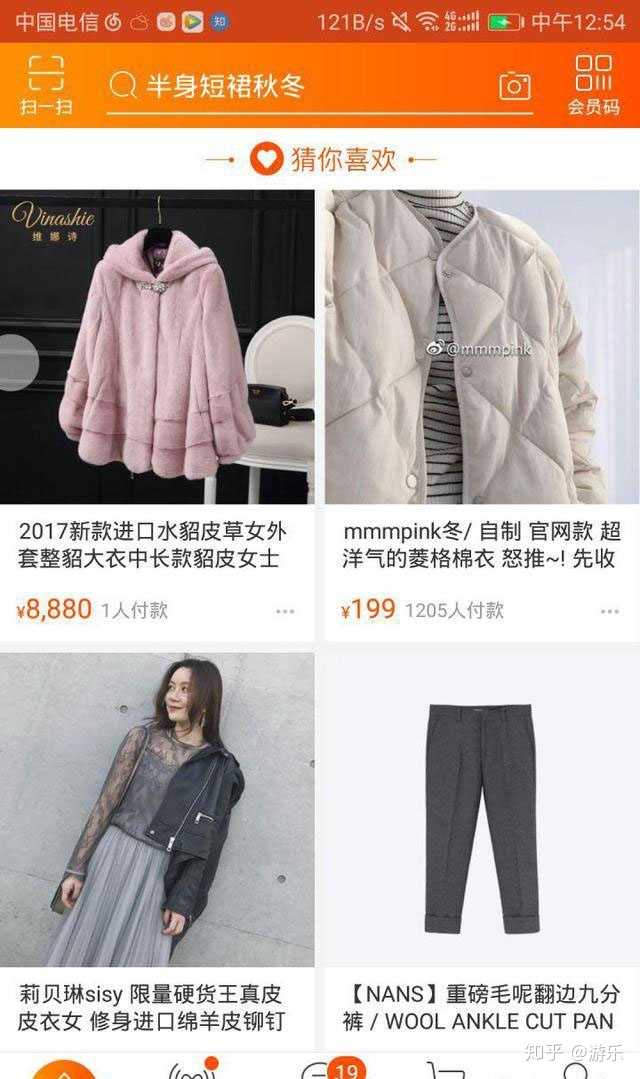
Task: Tap the search box with 半身短裙秋冬
Action: click(300, 86)
